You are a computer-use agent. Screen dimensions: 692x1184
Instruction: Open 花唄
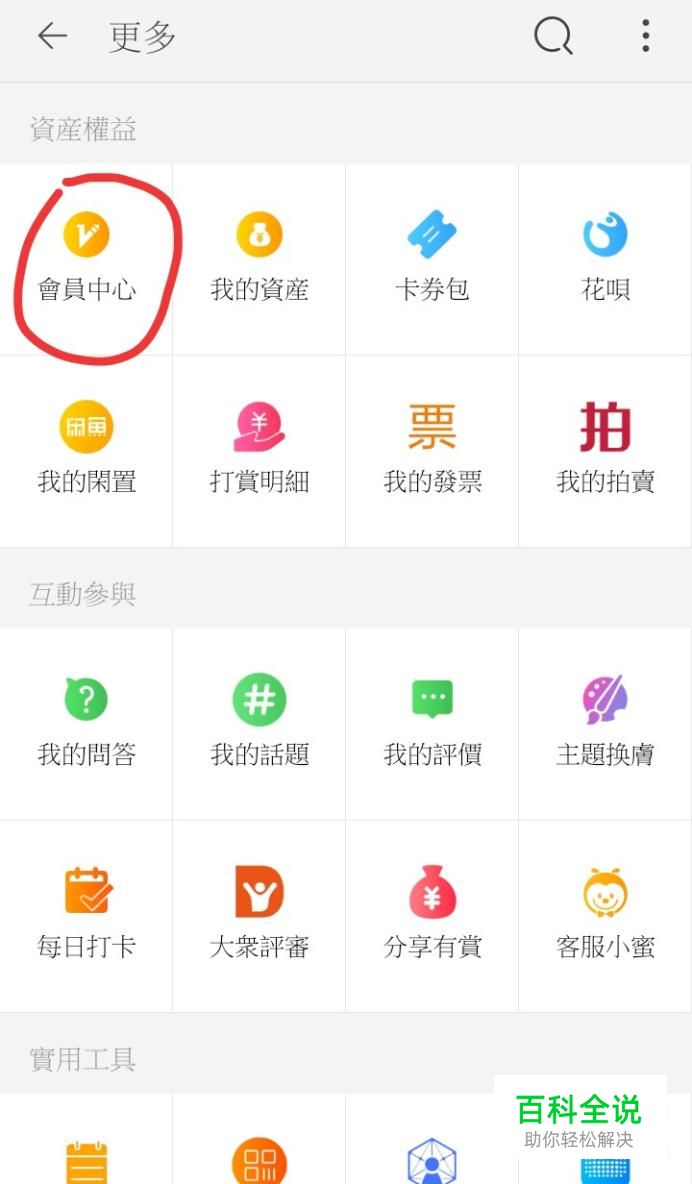coord(605,259)
